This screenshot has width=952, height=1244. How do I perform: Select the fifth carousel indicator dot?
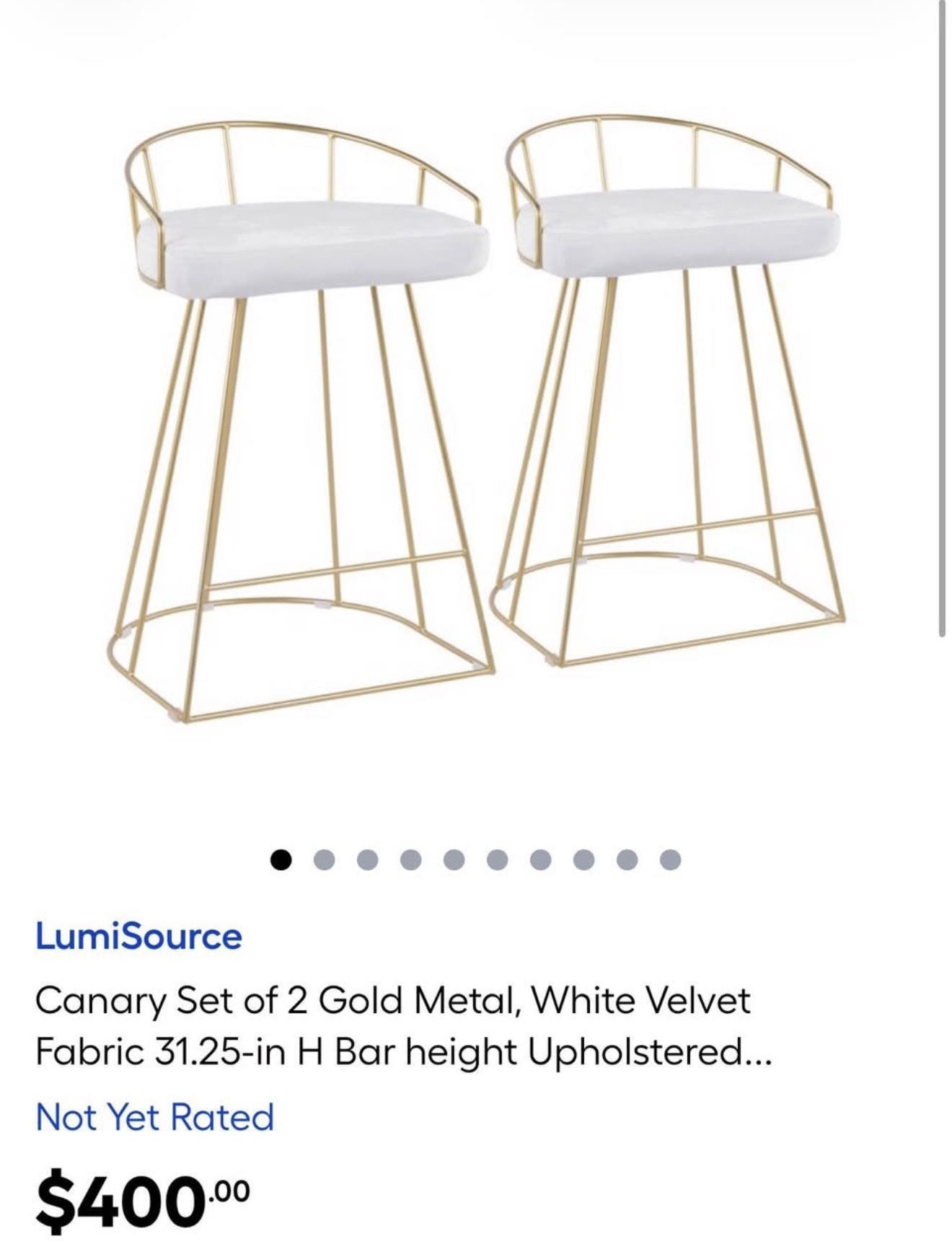click(454, 859)
